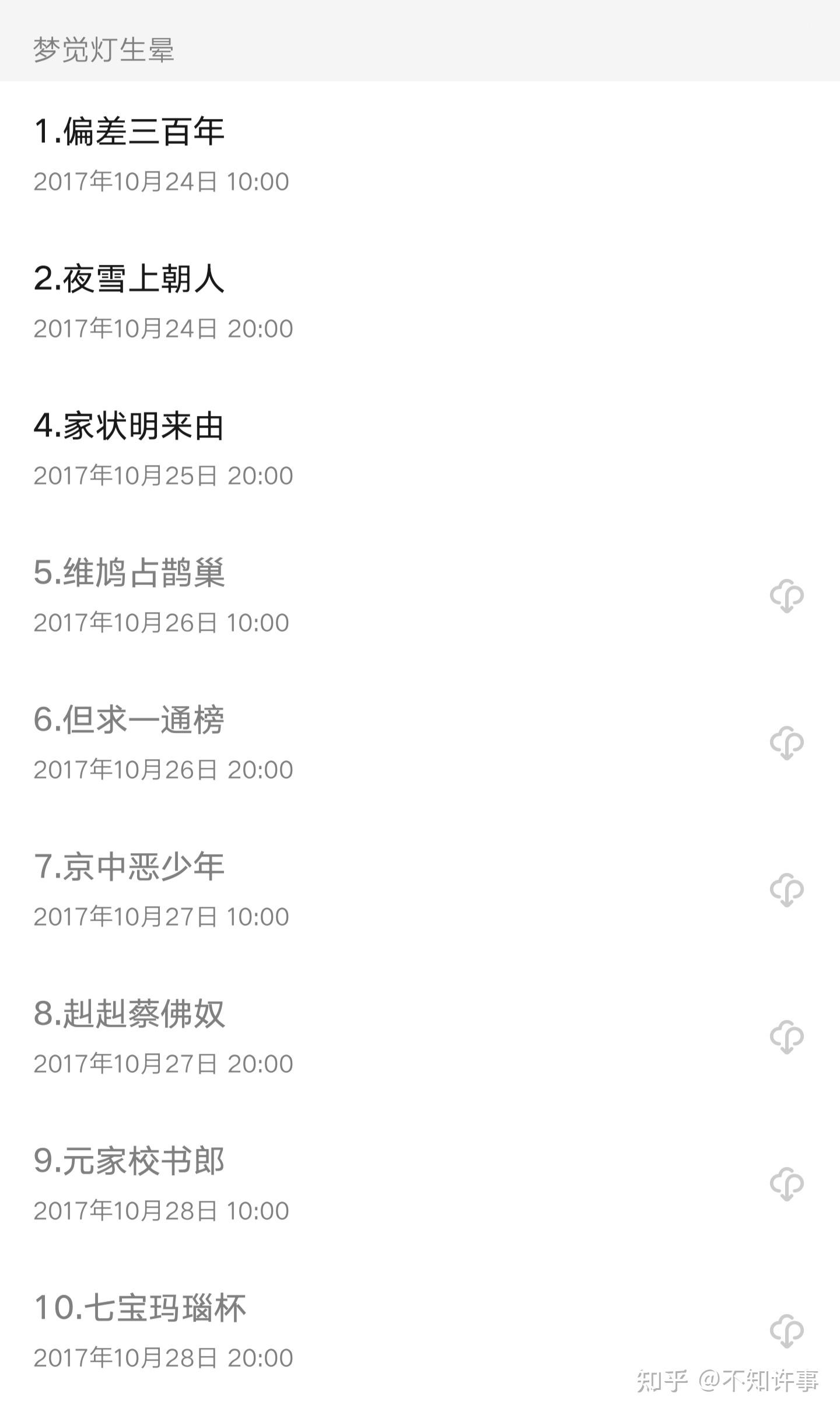Select chapter 10.七宝玛瑙杯
The height and width of the screenshot is (1415, 840).
click(x=140, y=1308)
